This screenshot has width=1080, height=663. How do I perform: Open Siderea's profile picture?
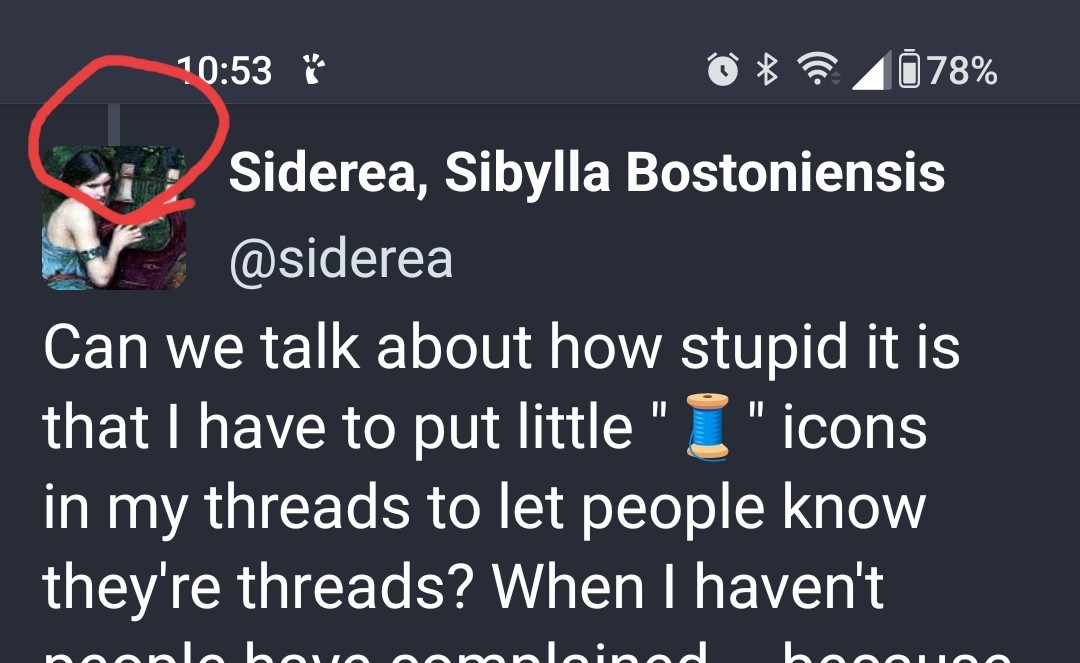(x=114, y=218)
